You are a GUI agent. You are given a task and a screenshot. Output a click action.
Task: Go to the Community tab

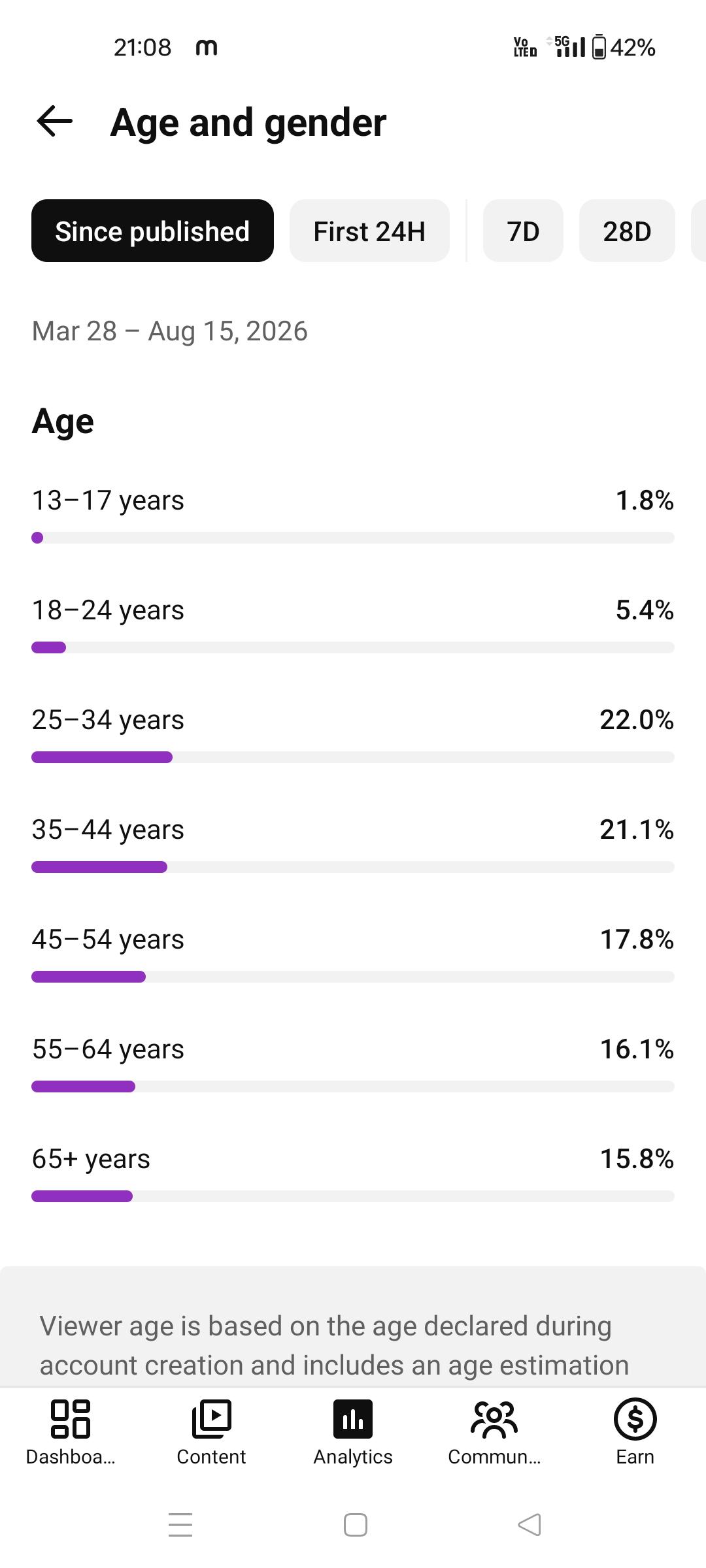(494, 1432)
